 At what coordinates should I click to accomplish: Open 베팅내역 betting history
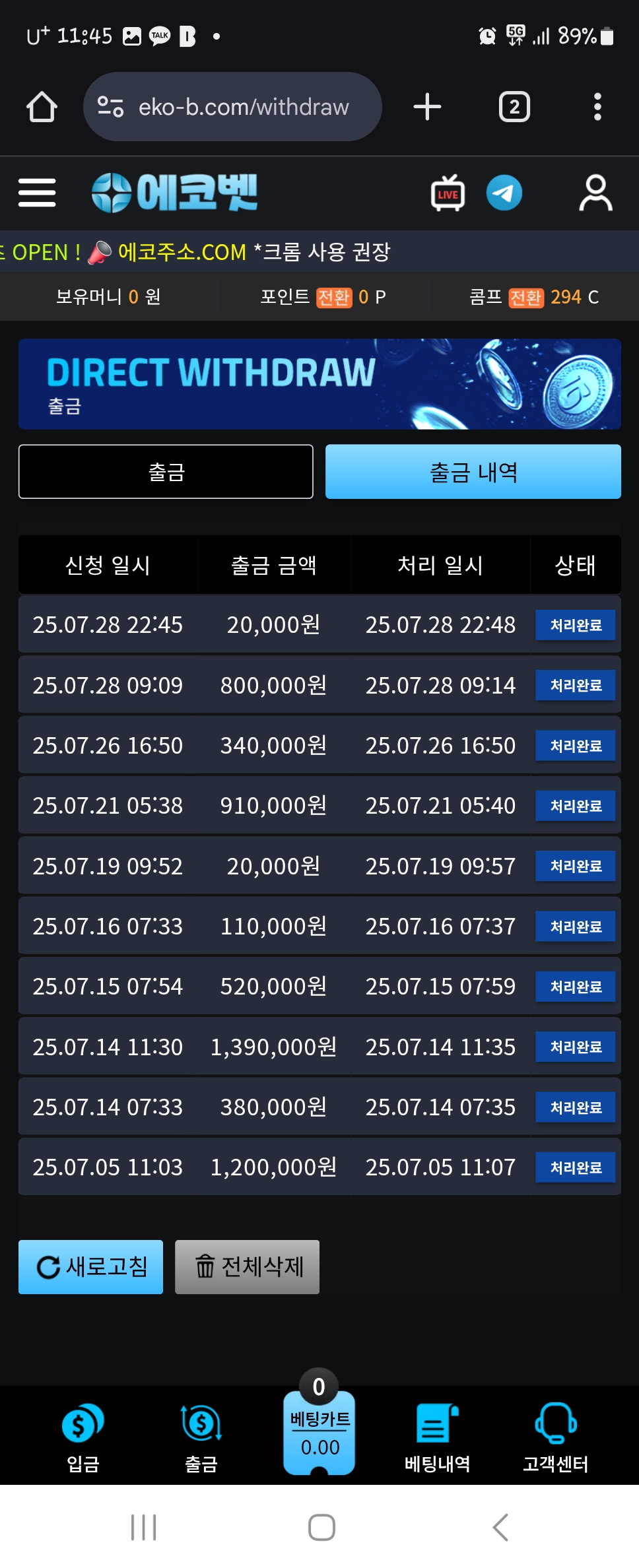click(x=437, y=1437)
